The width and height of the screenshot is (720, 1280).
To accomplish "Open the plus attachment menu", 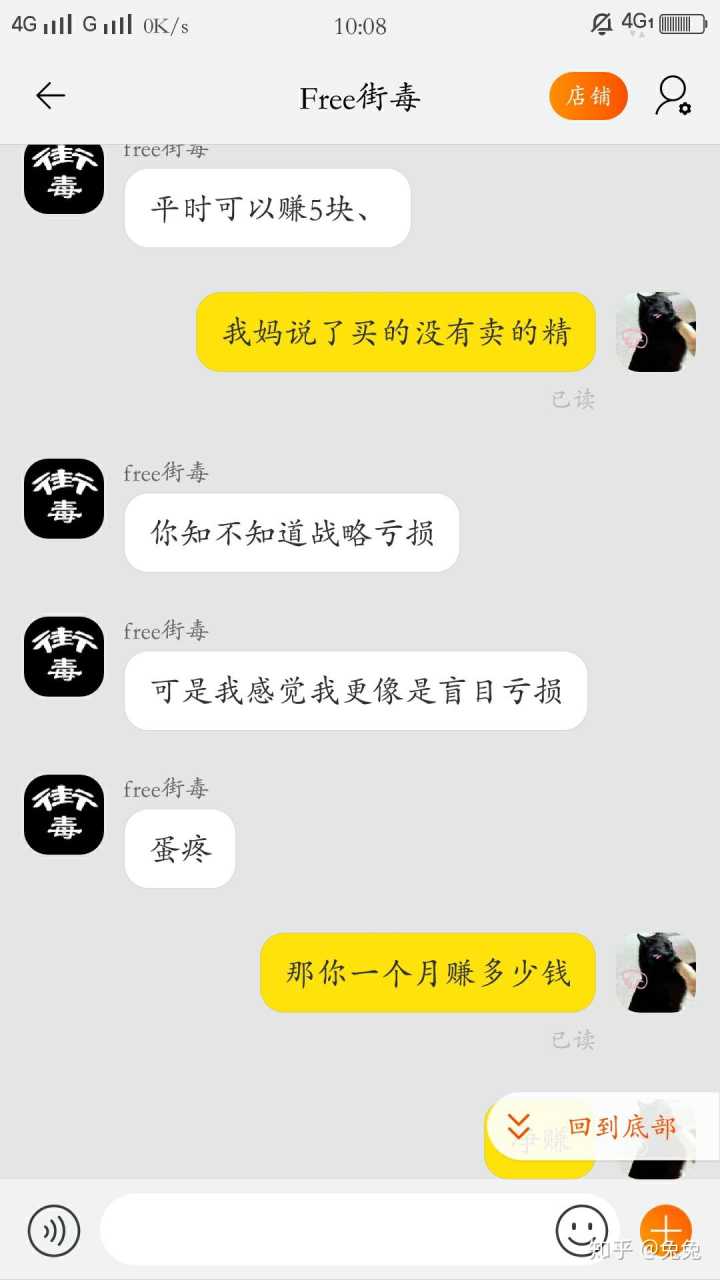I will [666, 1230].
